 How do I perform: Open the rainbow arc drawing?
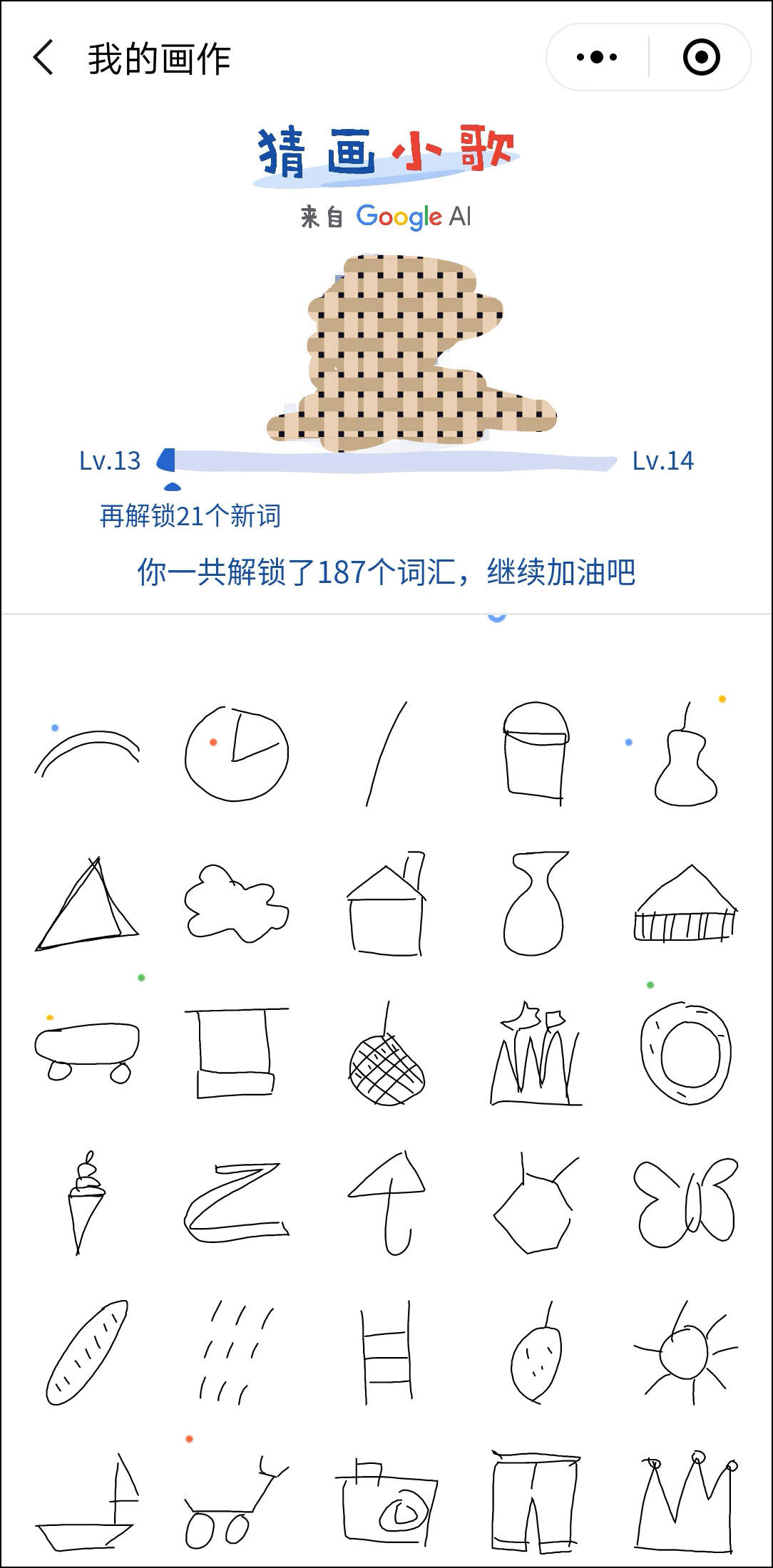point(87,754)
